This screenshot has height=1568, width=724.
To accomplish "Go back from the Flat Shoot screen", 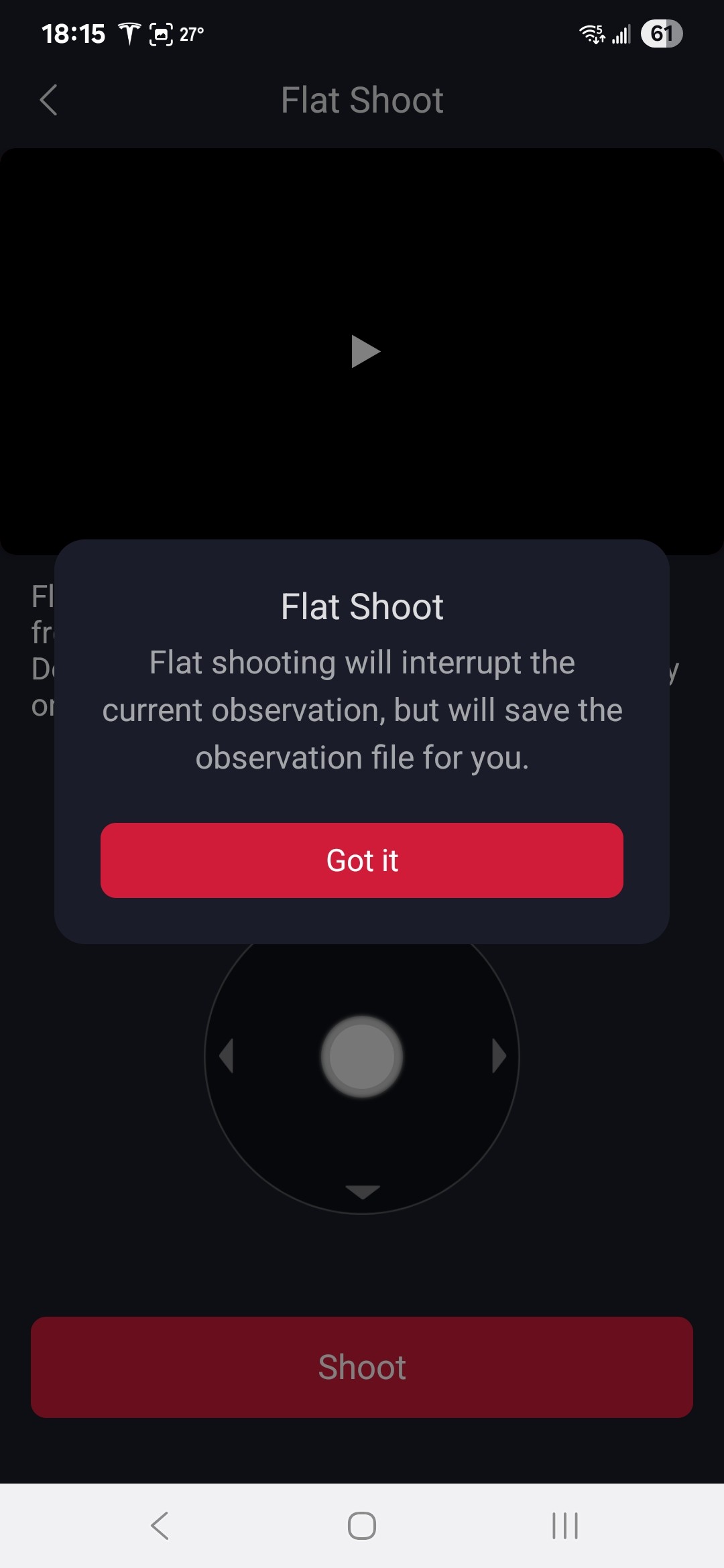I will click(49, 101).
